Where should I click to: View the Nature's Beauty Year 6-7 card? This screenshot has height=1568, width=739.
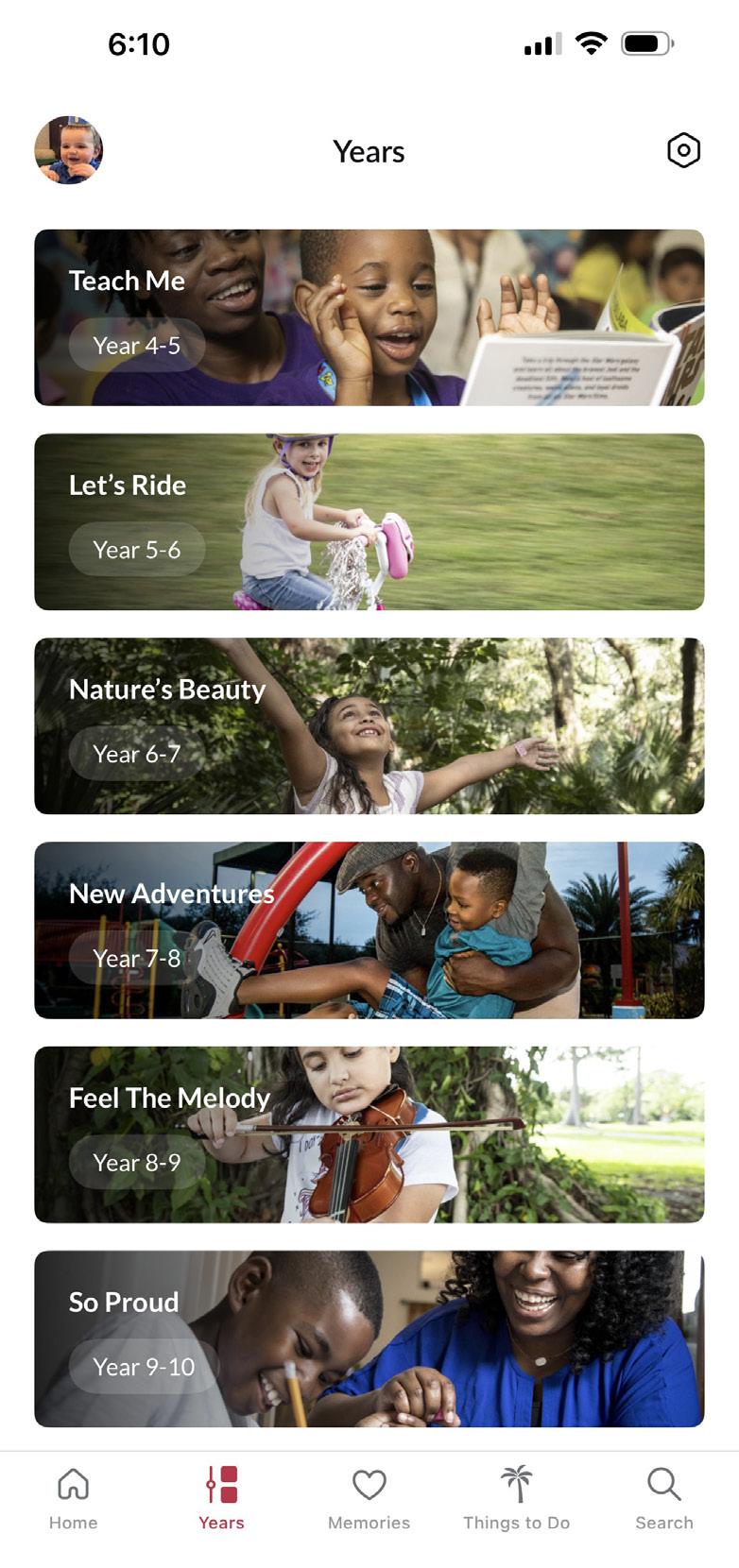coord(369,725)
